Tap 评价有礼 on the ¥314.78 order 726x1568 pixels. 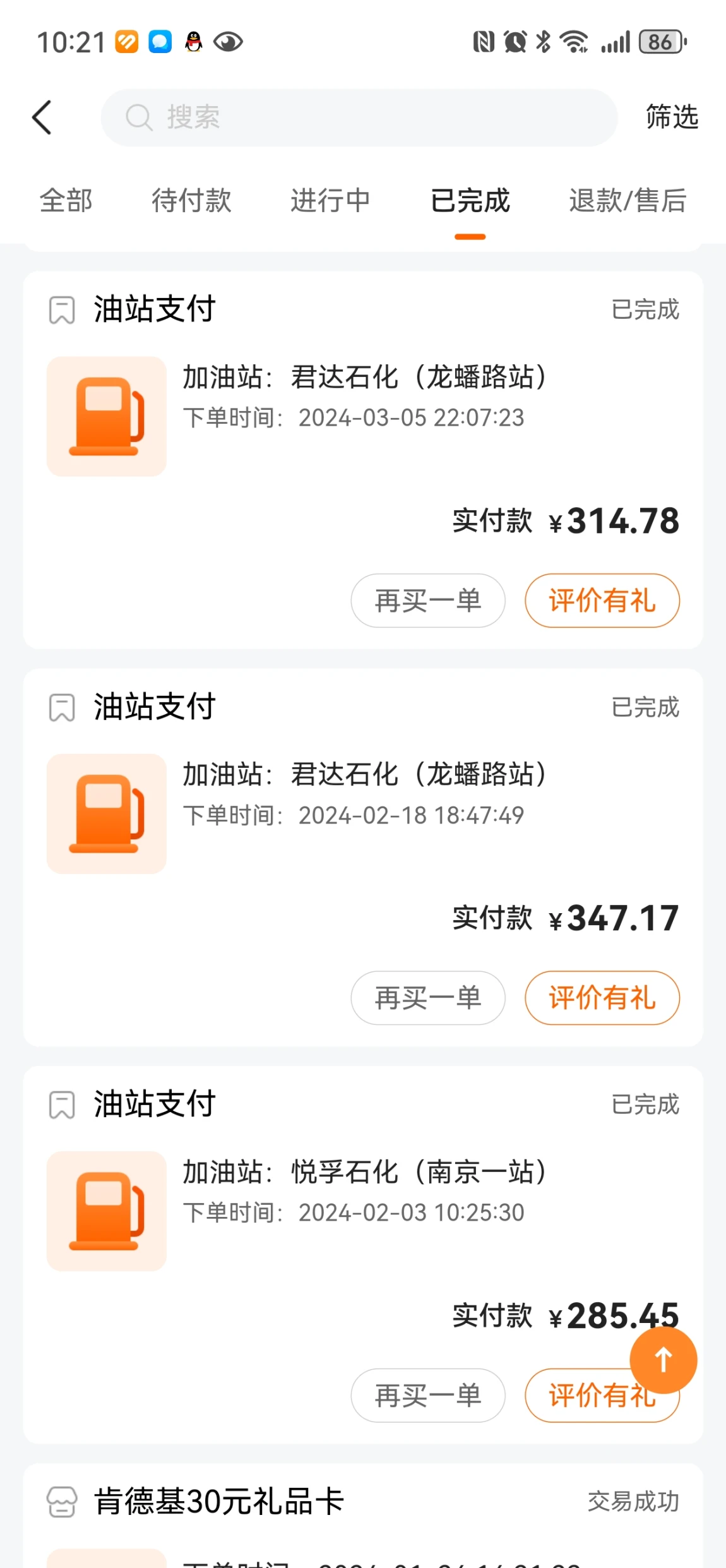(x=602, y=601)
